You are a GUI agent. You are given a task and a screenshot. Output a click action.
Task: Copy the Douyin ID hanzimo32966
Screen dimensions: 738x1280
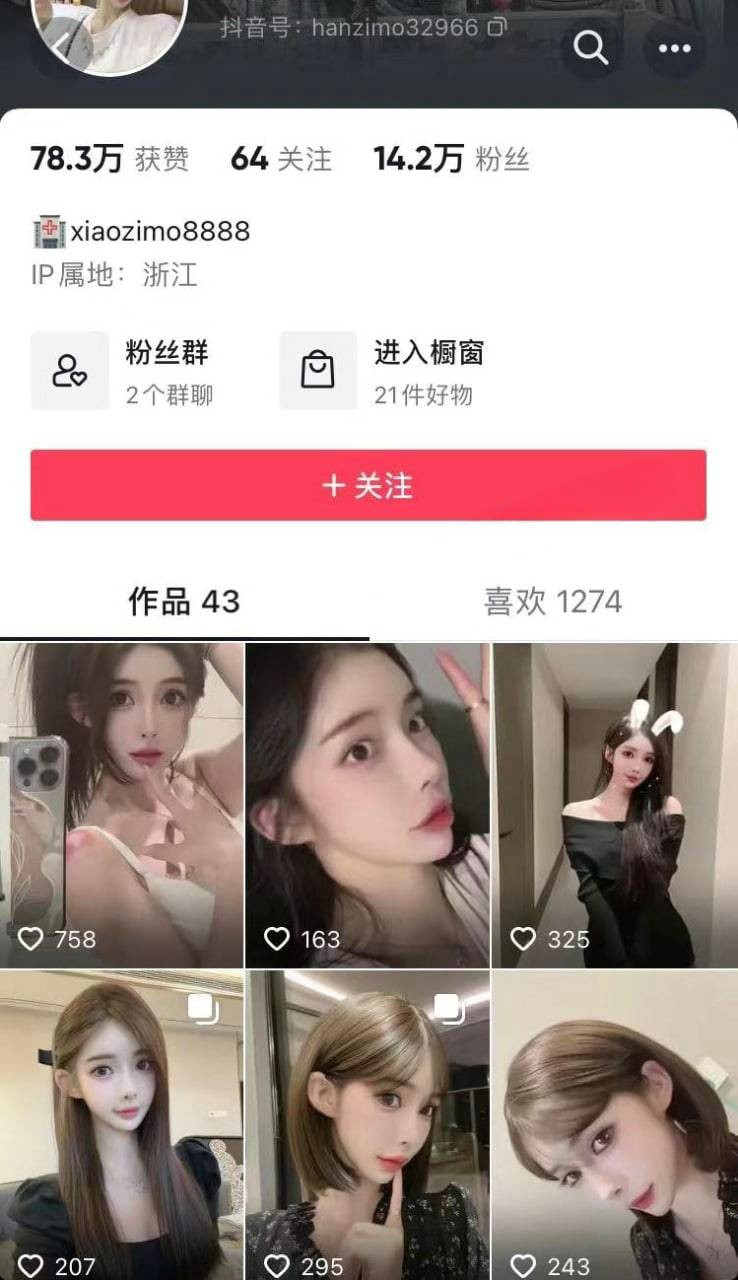(497, 27)
